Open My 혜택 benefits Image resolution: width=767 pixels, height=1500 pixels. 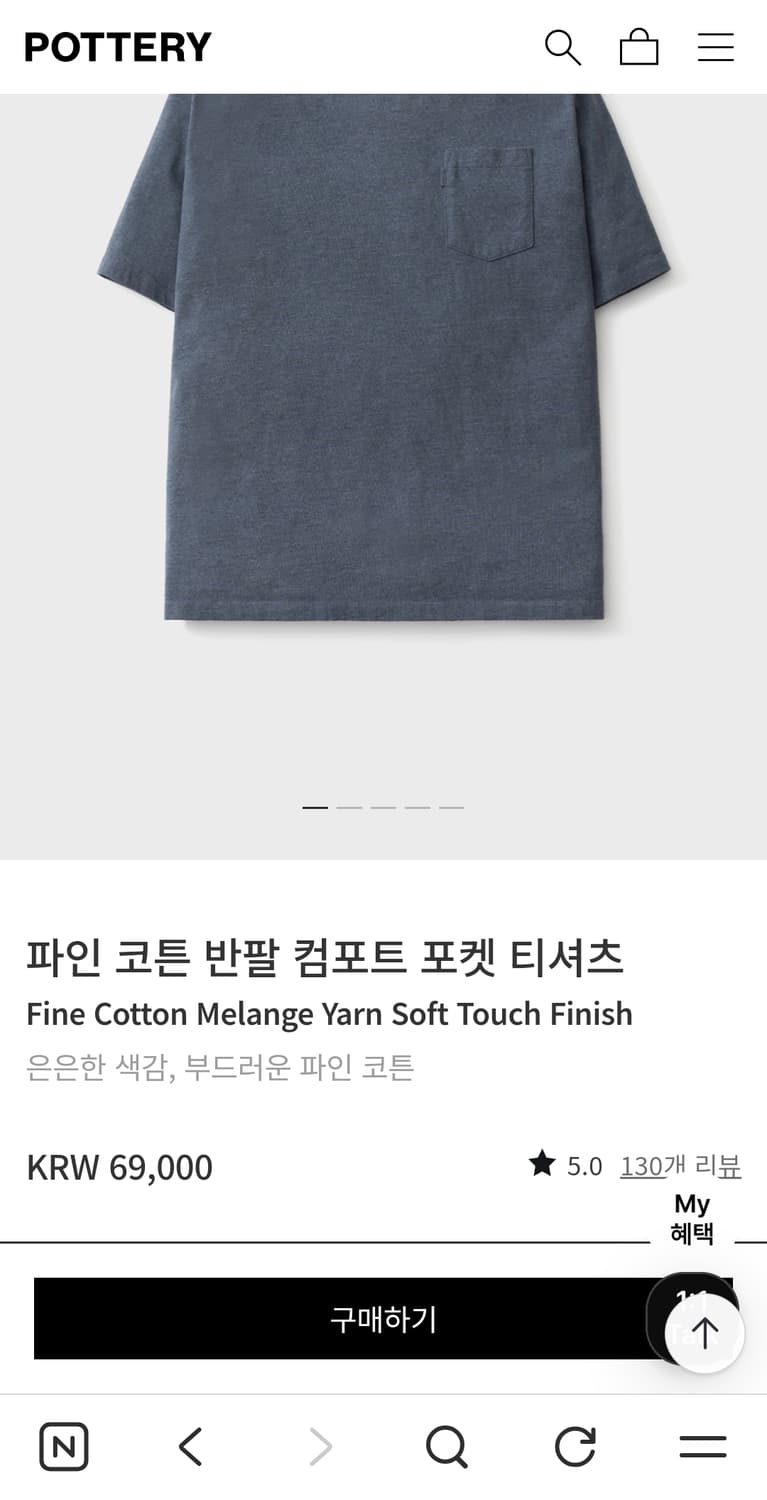pyautogui.click(x=692, y=1218)
